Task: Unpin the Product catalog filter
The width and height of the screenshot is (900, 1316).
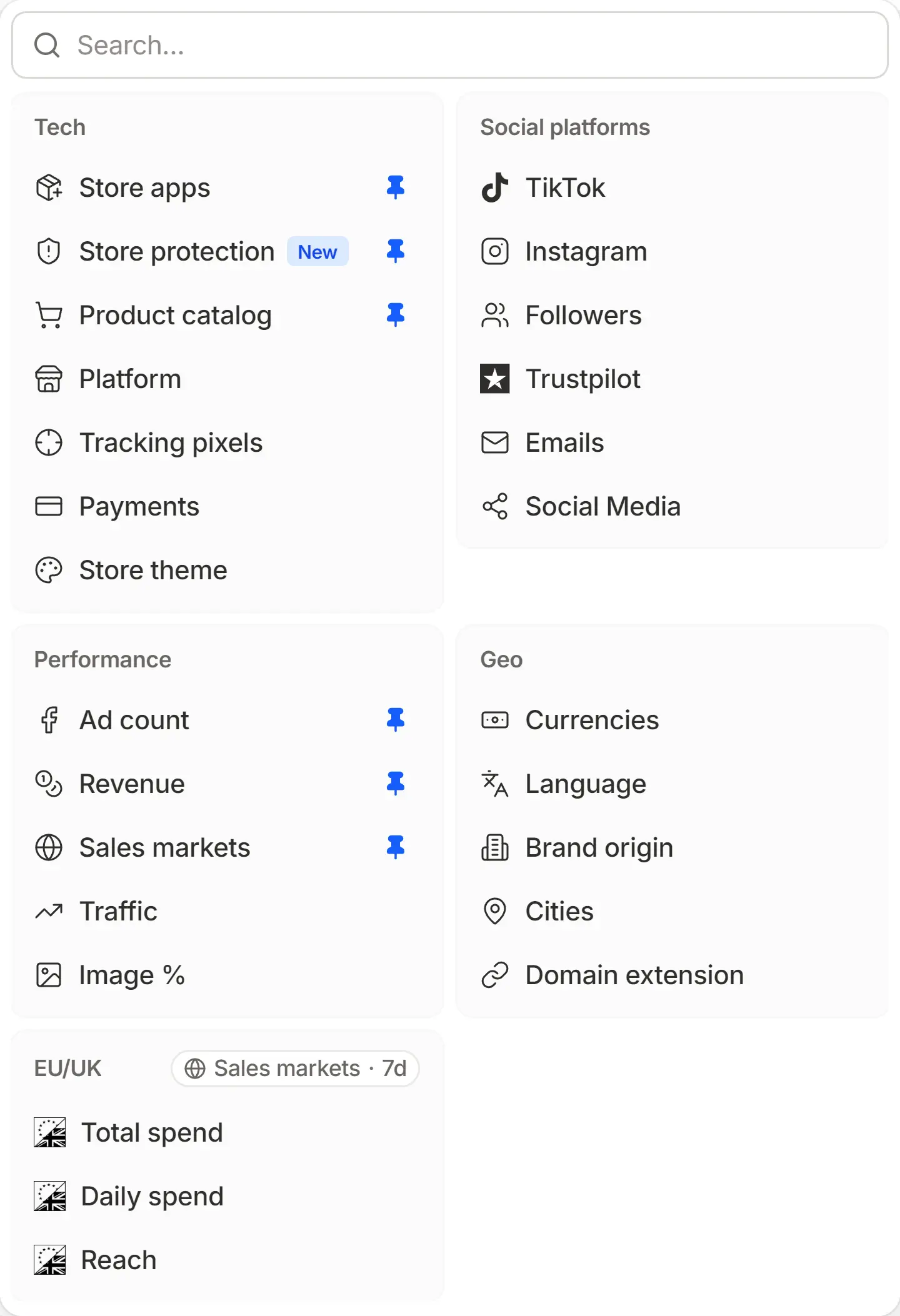Action: (x=396, y=315)
